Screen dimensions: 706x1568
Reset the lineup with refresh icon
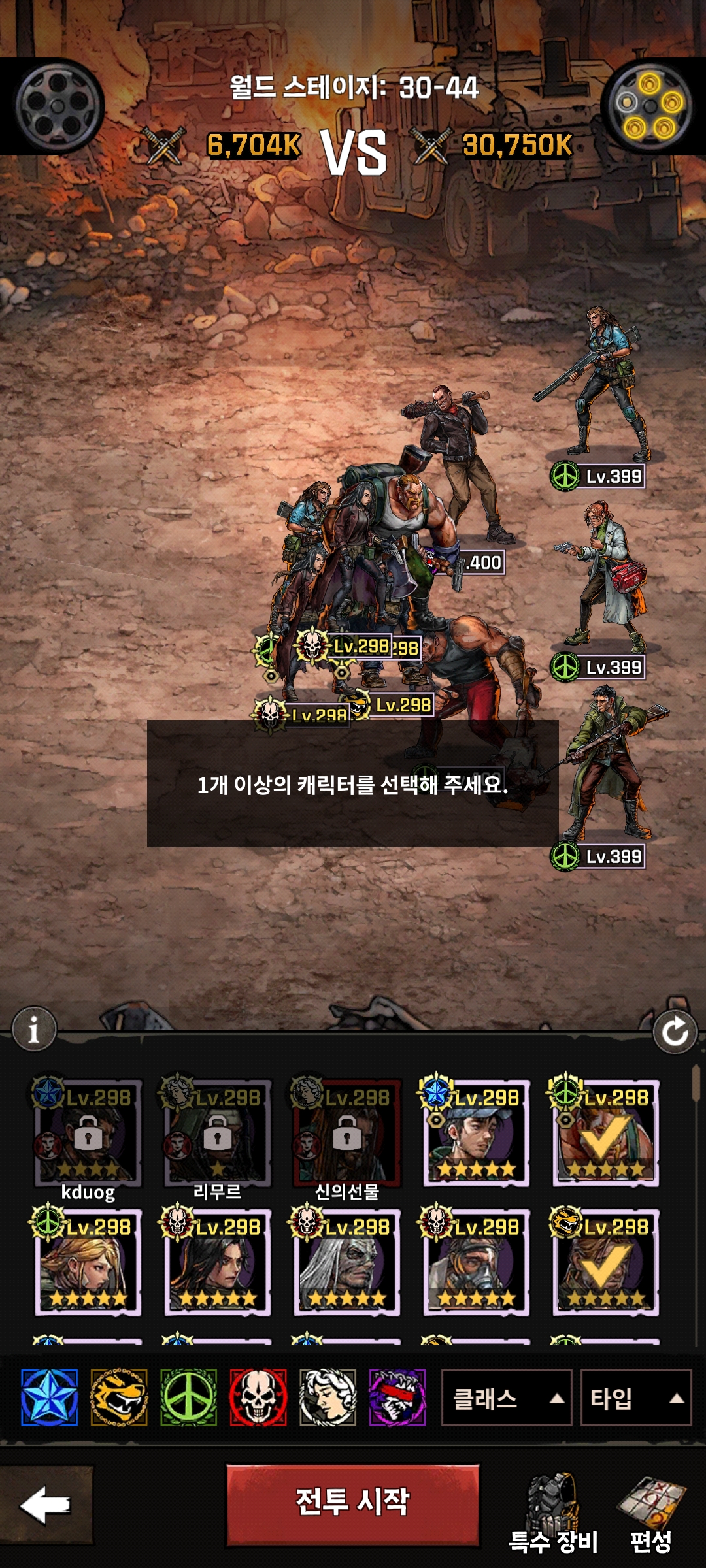click(x=675, y=1032)
